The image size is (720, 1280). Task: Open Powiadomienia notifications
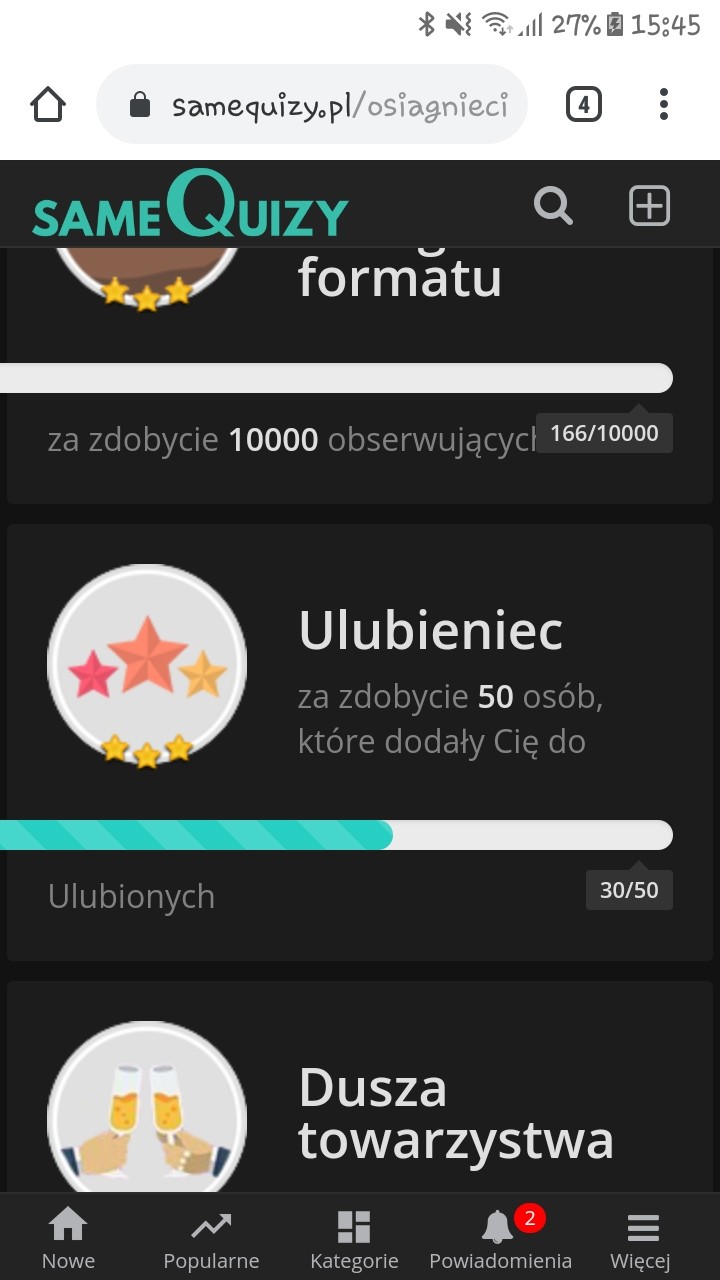coord(500,1238)
